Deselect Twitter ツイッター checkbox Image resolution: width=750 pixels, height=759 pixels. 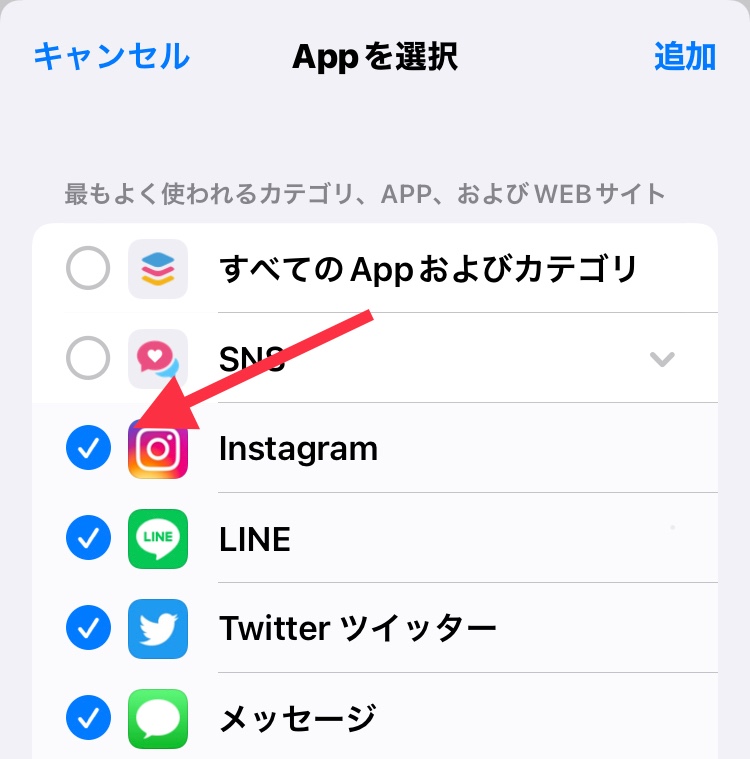88,629
